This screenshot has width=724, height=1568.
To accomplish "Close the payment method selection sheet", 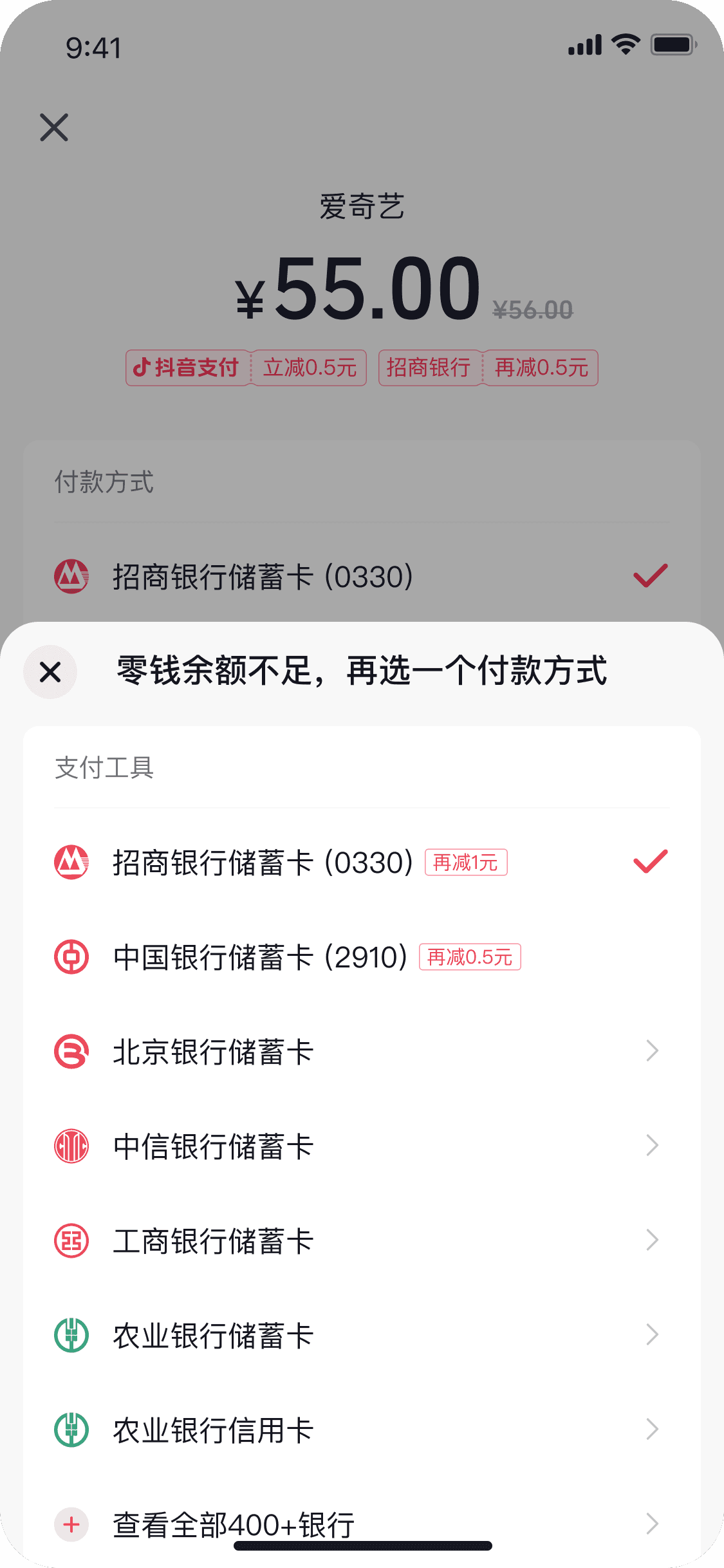I will tap(50, 672).
